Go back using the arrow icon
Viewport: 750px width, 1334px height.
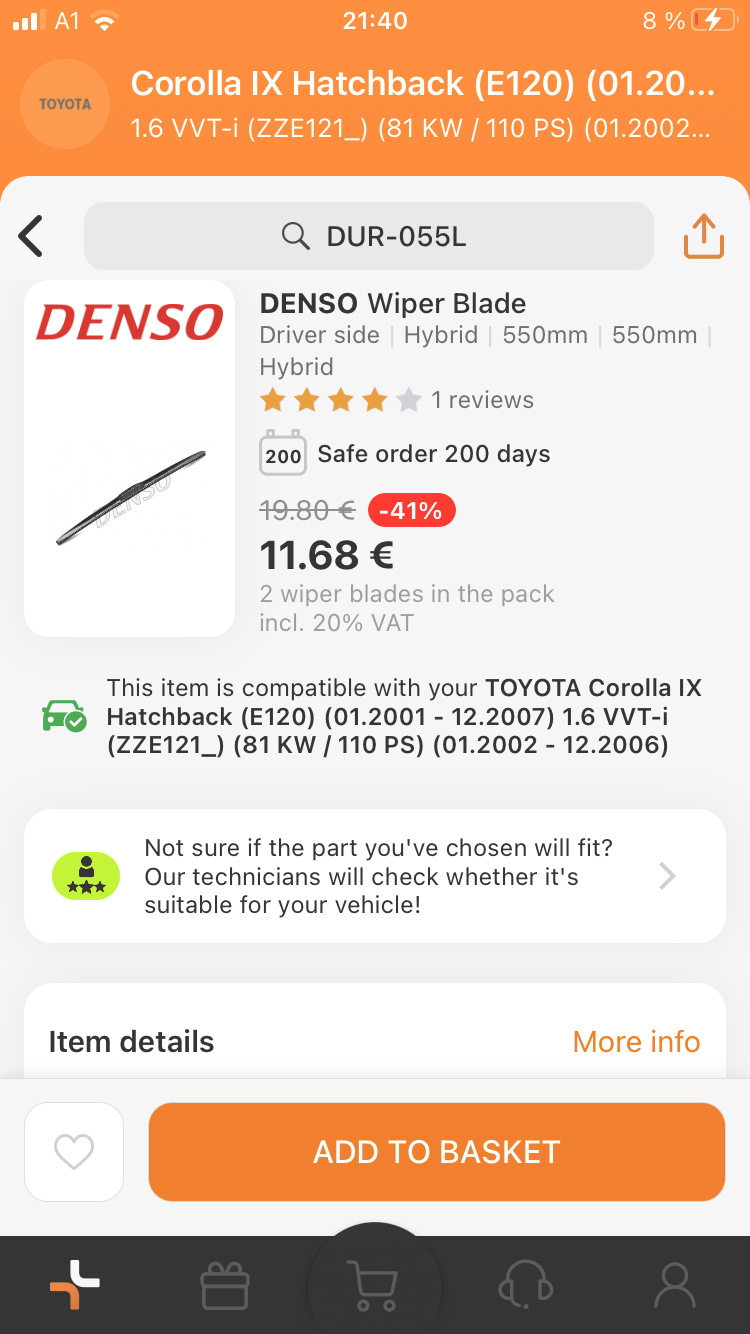click(32, 237)
